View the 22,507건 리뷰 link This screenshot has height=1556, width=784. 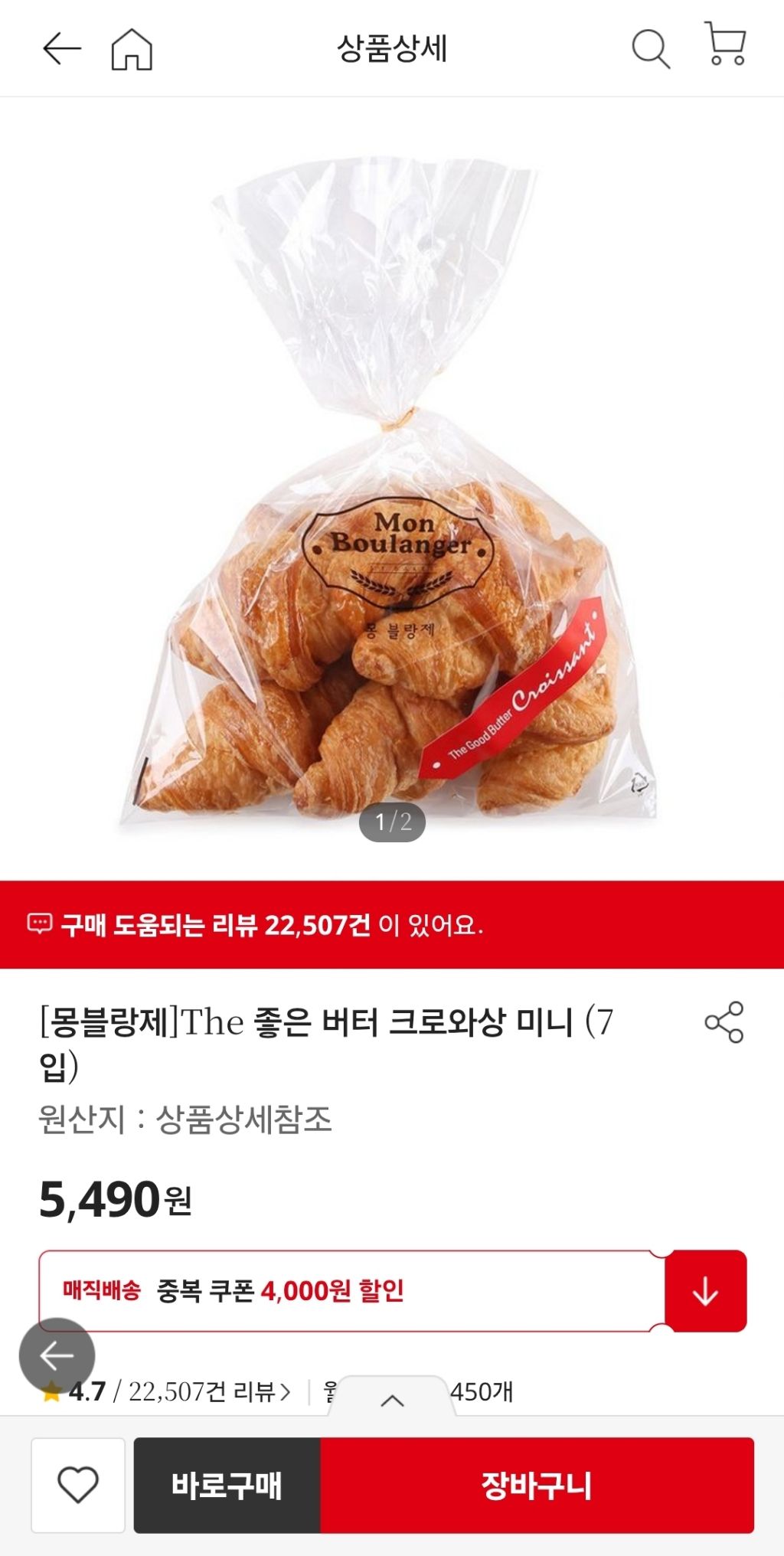pos(208,1391)
